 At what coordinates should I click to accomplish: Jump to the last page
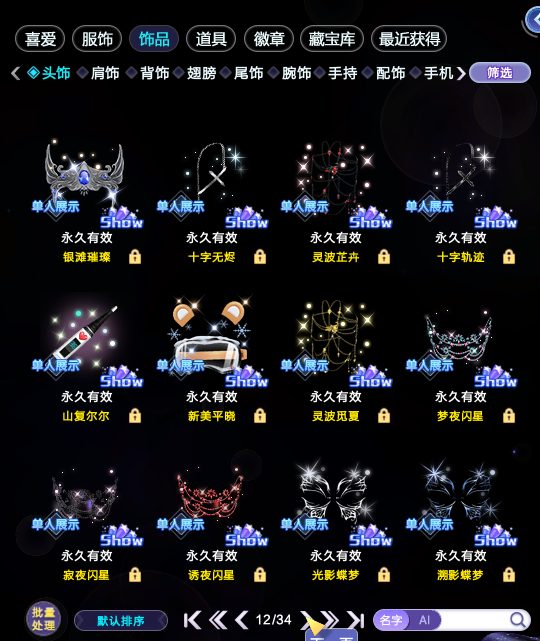tap(355, 620)
